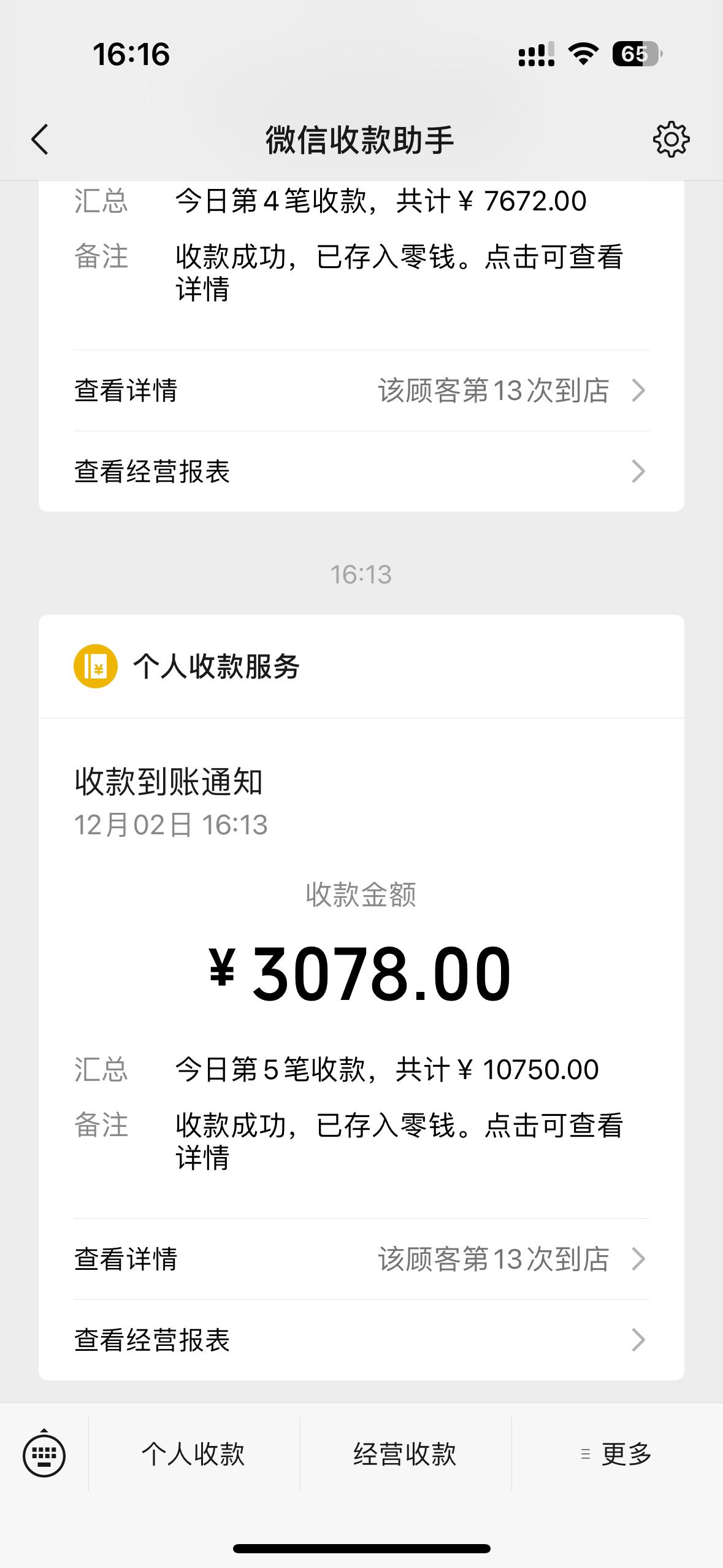Go back from 微信收款助手

point(40,139)
